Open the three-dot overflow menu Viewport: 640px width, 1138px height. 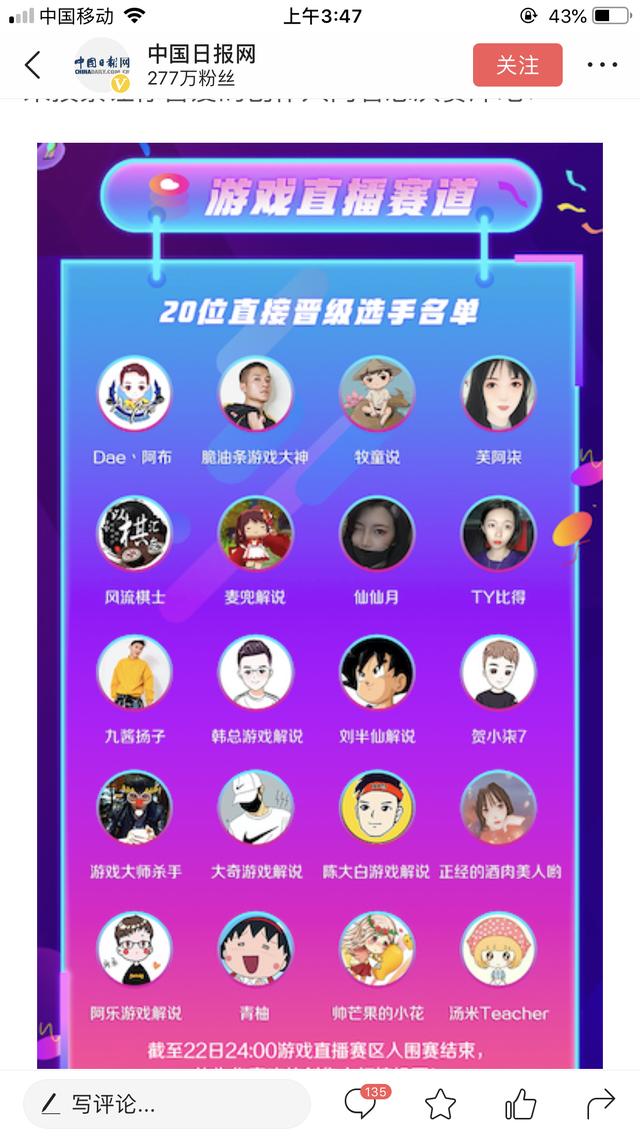[x=602, y=65]
